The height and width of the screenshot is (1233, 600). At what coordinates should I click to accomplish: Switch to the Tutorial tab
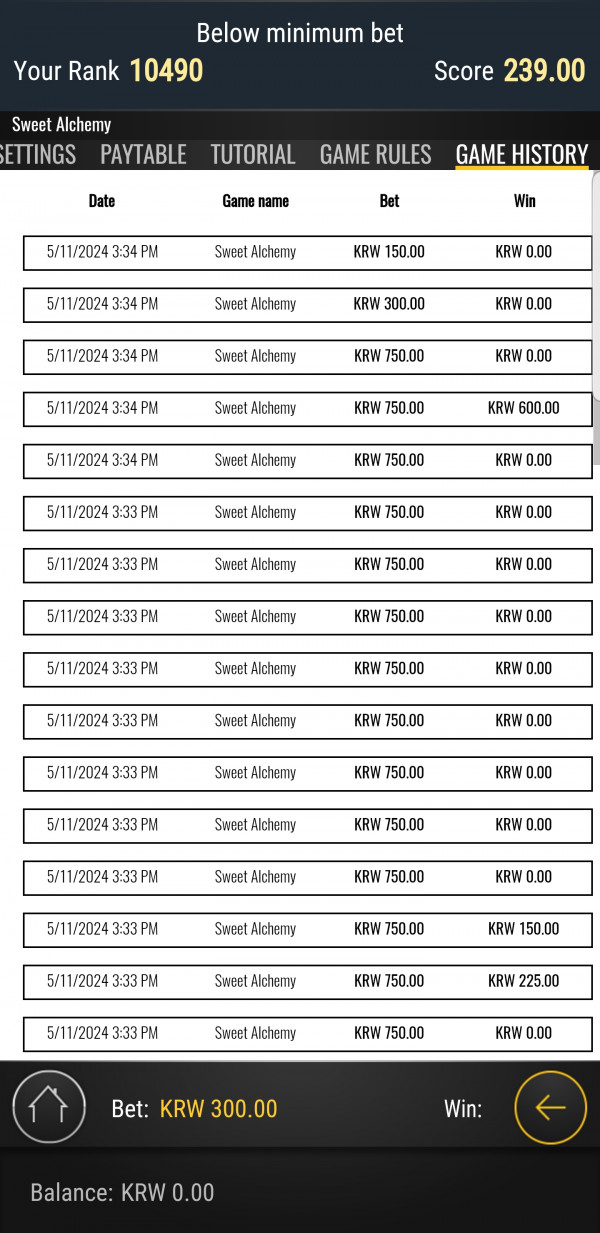click(x=253, y=155)
